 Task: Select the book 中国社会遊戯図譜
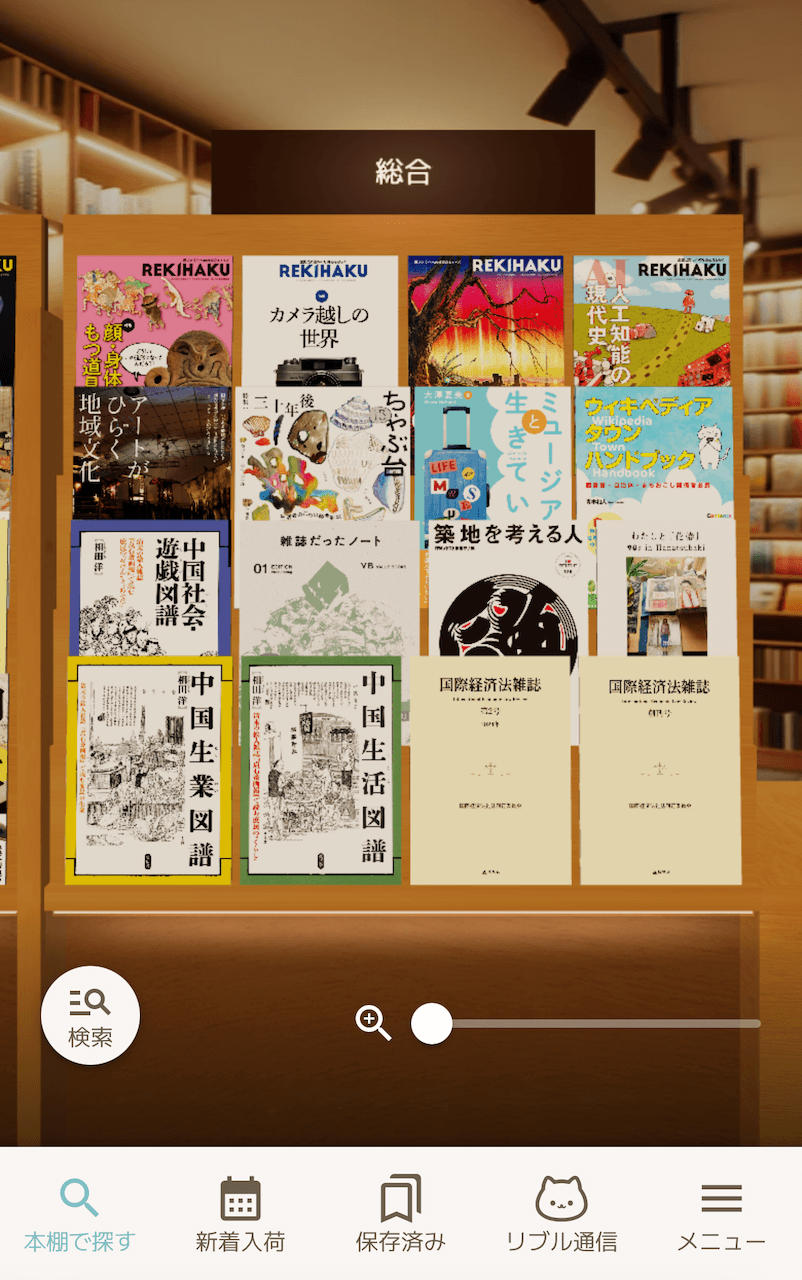tap(150, 587)
